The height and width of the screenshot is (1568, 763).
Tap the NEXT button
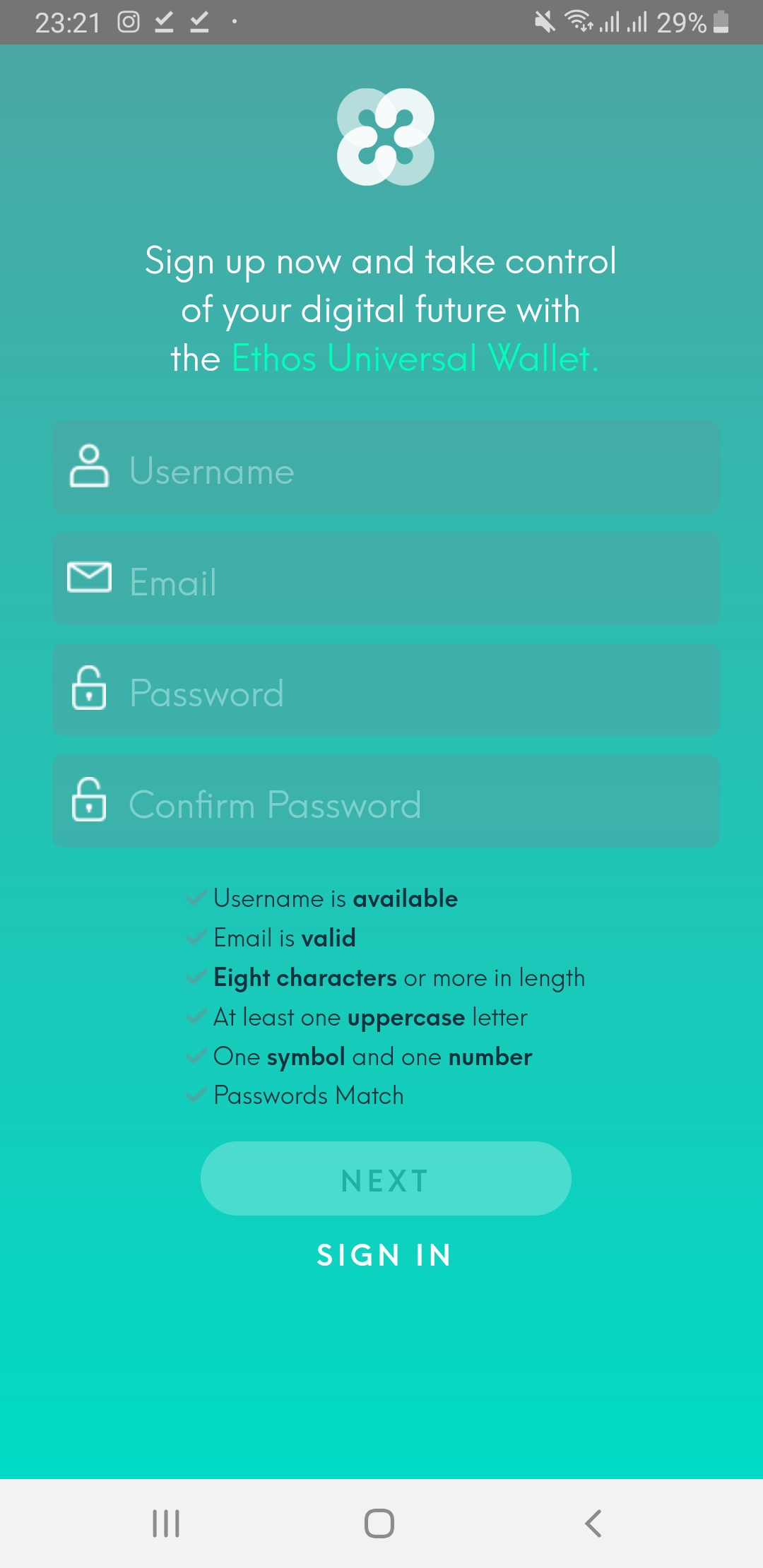click(386, 1179)
